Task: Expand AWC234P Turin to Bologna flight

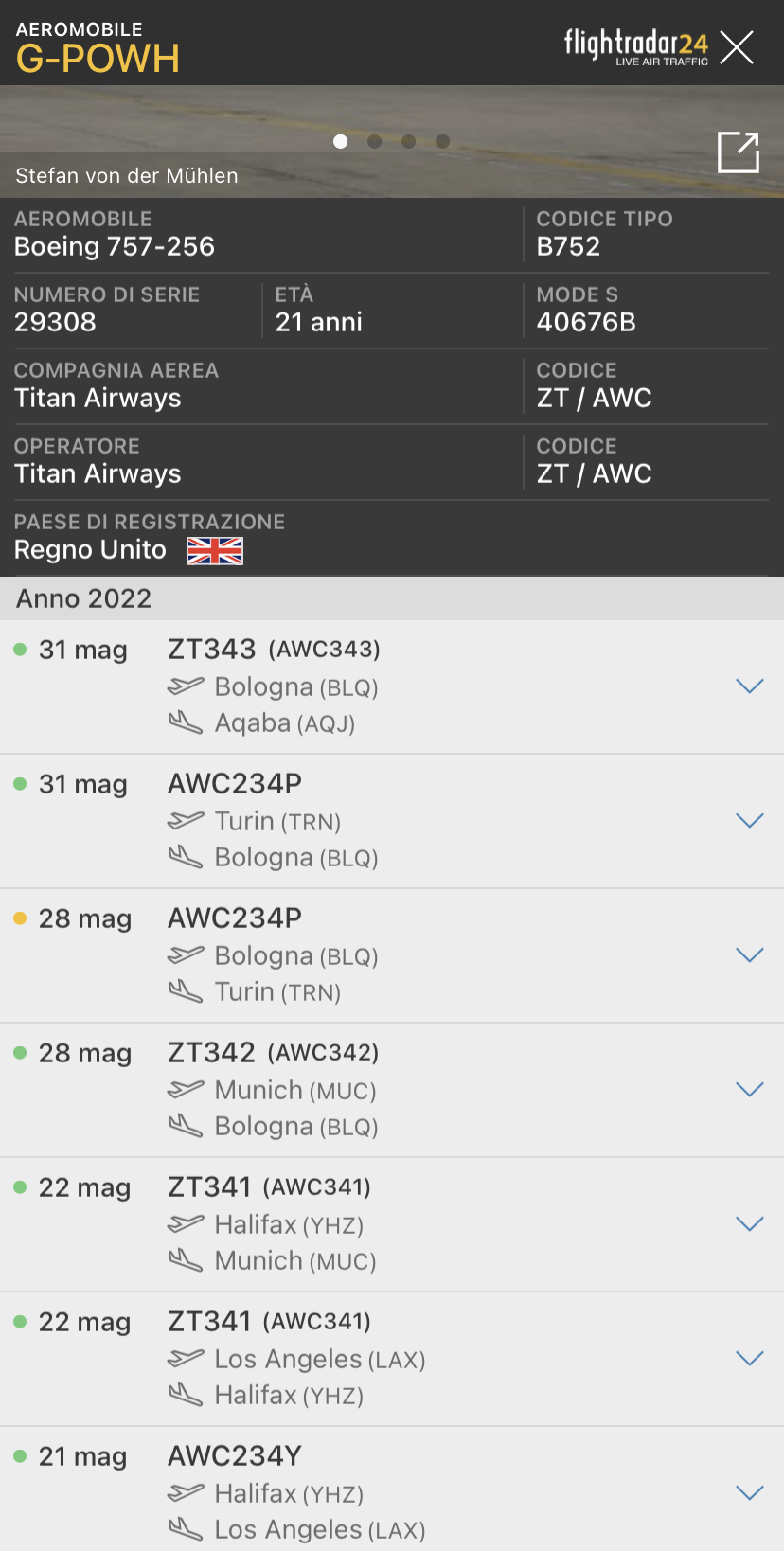Action: pos(749,821)
